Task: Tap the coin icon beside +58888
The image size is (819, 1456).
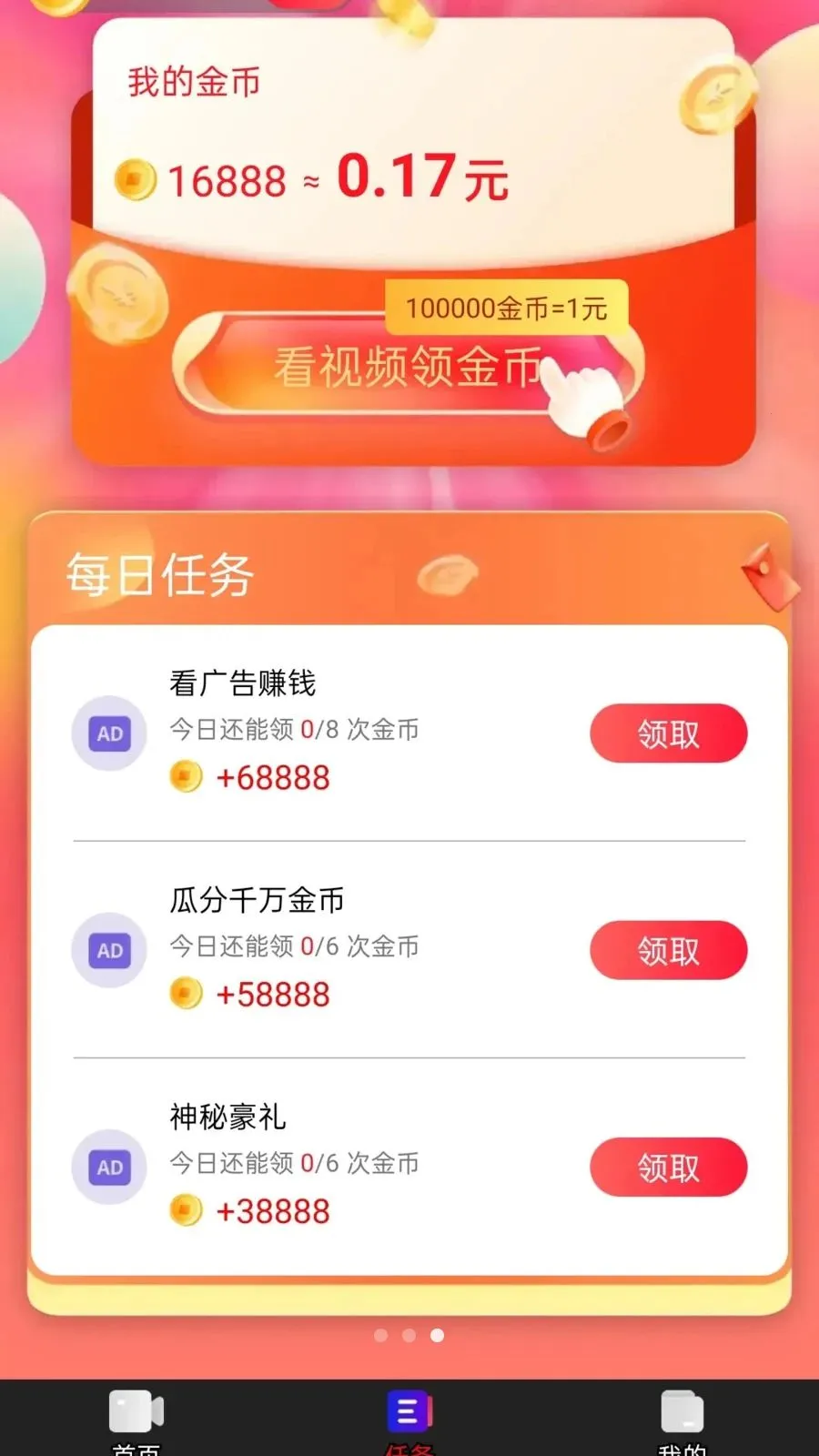Action: (187, 994)
